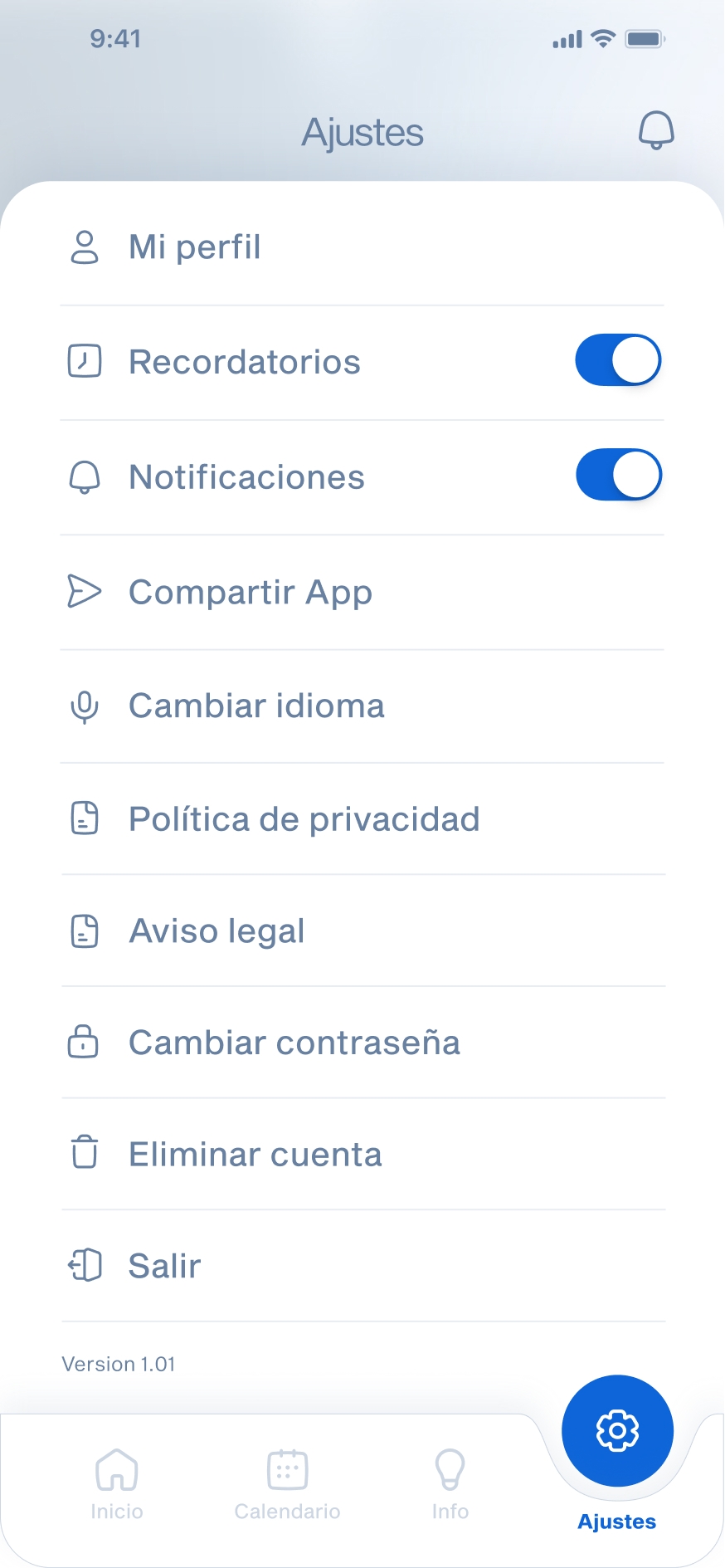
Task: Open Cambiar idioma
Action: tap(362, 706)
